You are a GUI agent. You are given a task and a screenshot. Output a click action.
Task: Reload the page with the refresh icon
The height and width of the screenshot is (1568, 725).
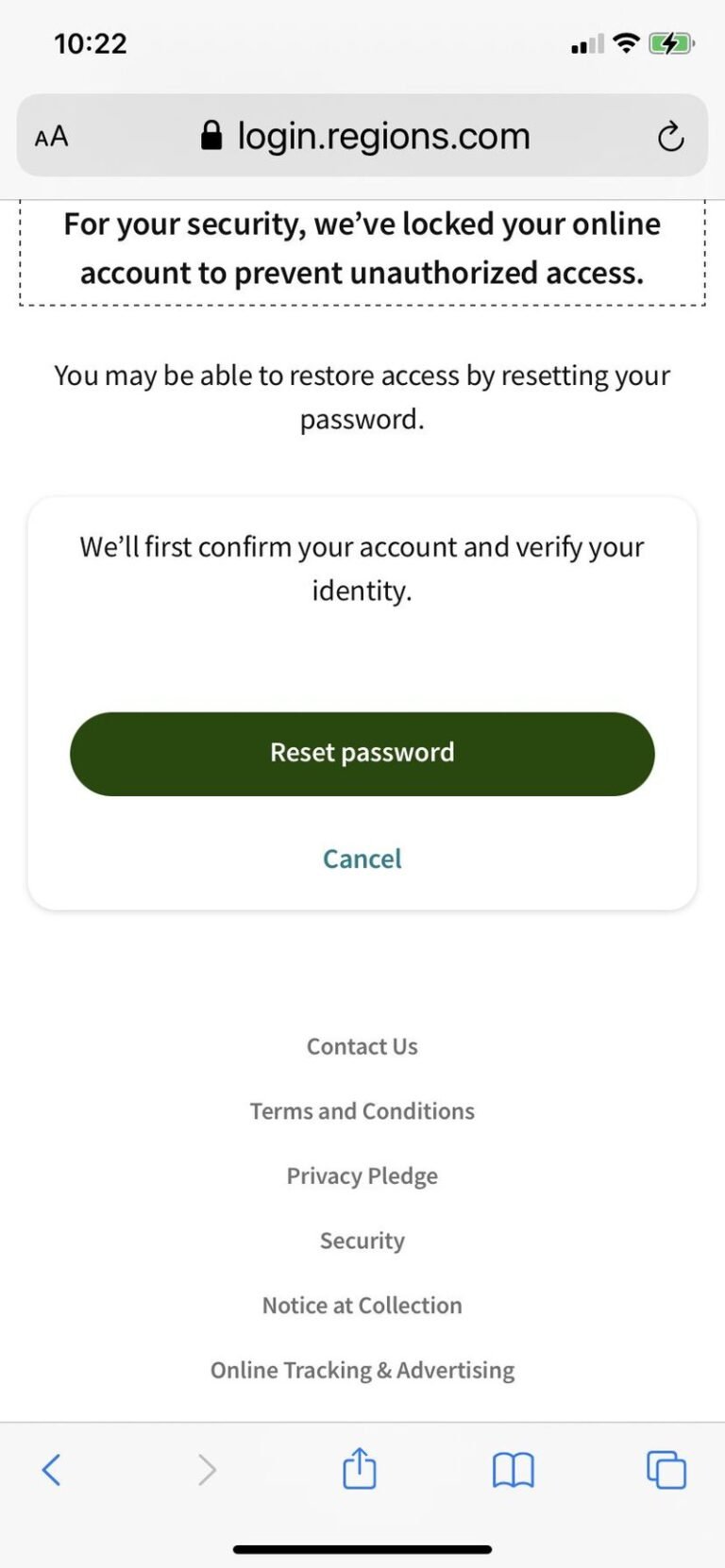tap(670, 137)
